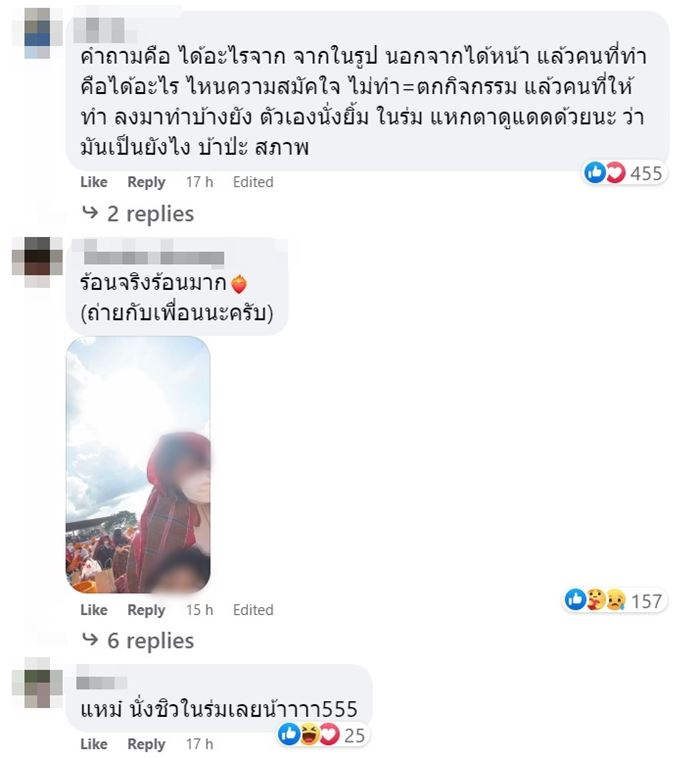This screenshot has width=700, height=758.
Task: Reply to the ร้อนจริงร้อนมาก comment
Action: click(x=146, y=610)
